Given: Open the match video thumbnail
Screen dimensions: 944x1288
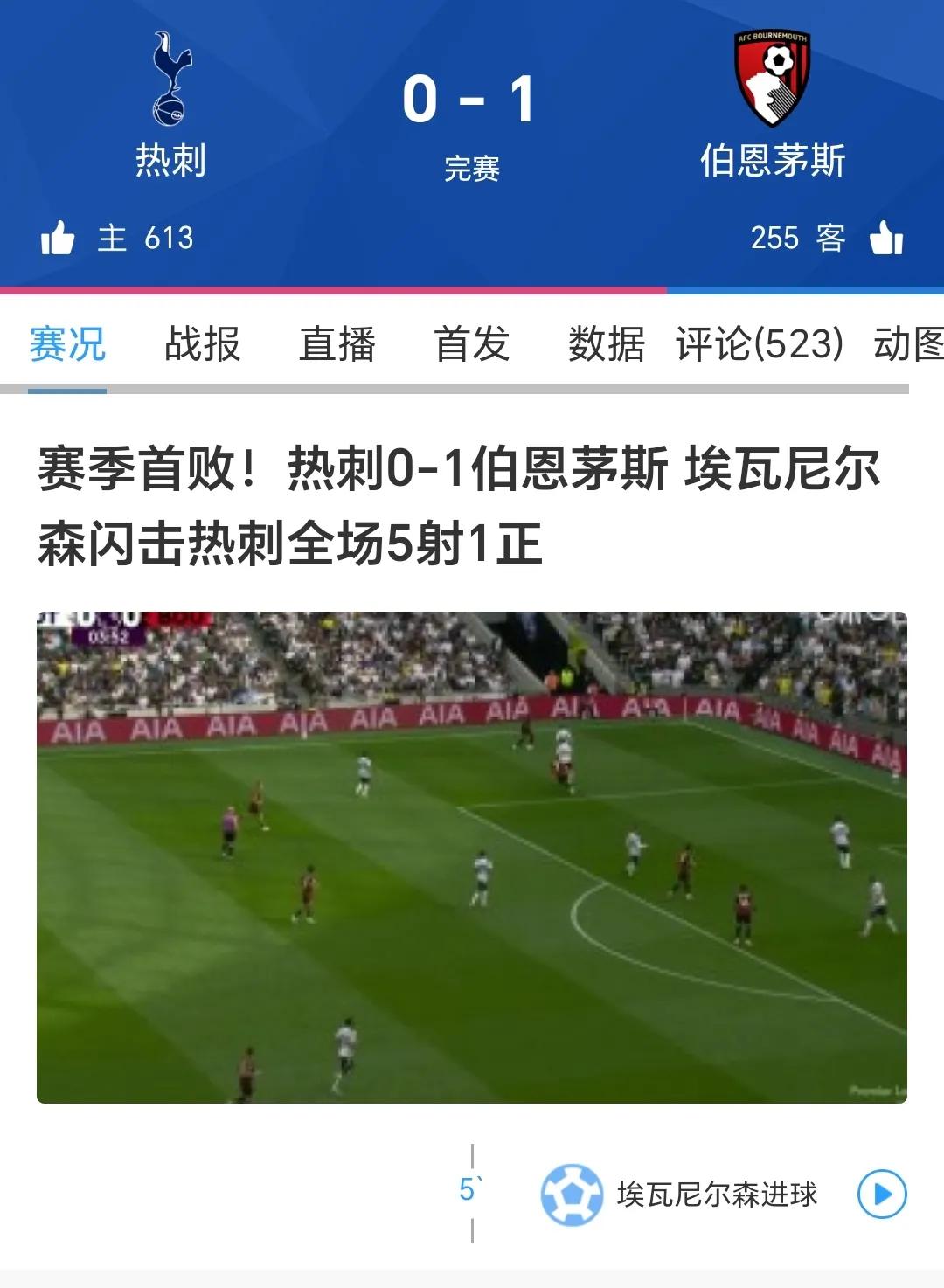Looking at the screenshot, I should [x=472, y=857].
